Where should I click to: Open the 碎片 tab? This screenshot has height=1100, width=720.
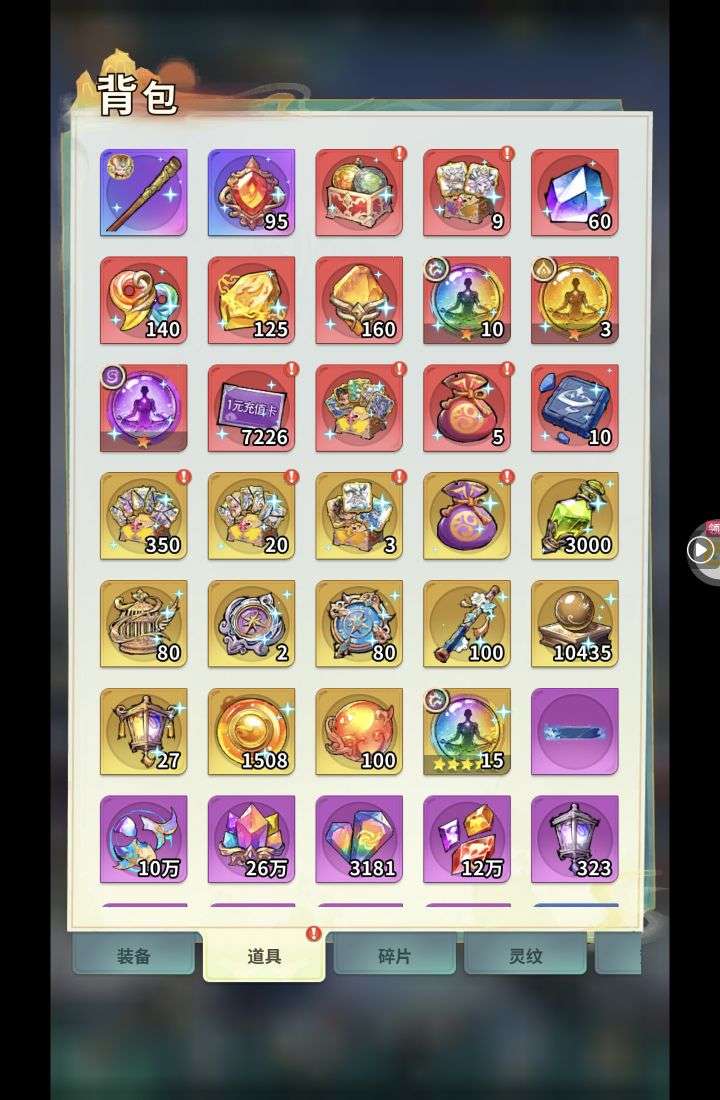[394, 956]
